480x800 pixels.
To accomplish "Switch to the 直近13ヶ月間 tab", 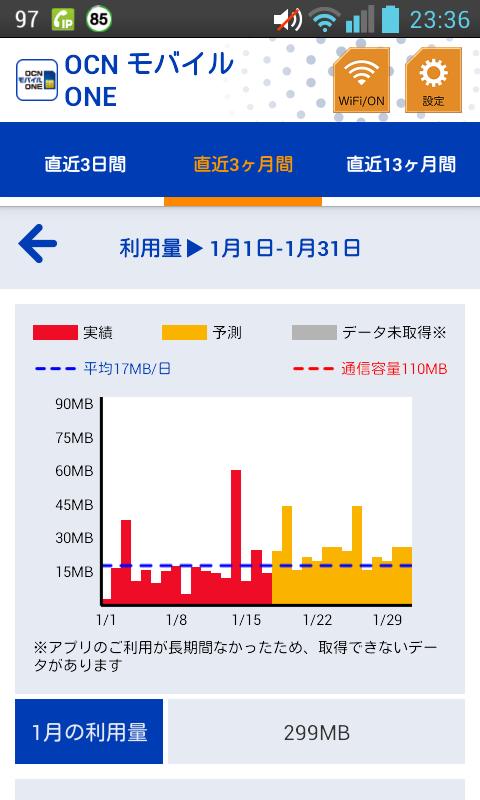I will pos(401,164).
